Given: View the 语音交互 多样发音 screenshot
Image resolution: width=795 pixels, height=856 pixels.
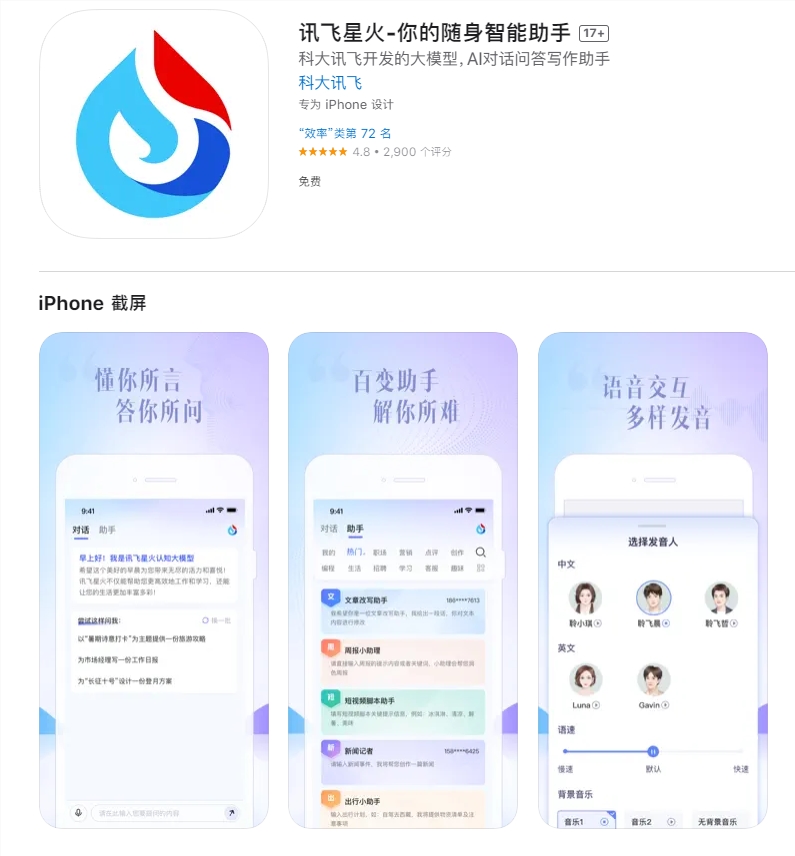Looking at the screenshot, I should (x=652, y=580).
